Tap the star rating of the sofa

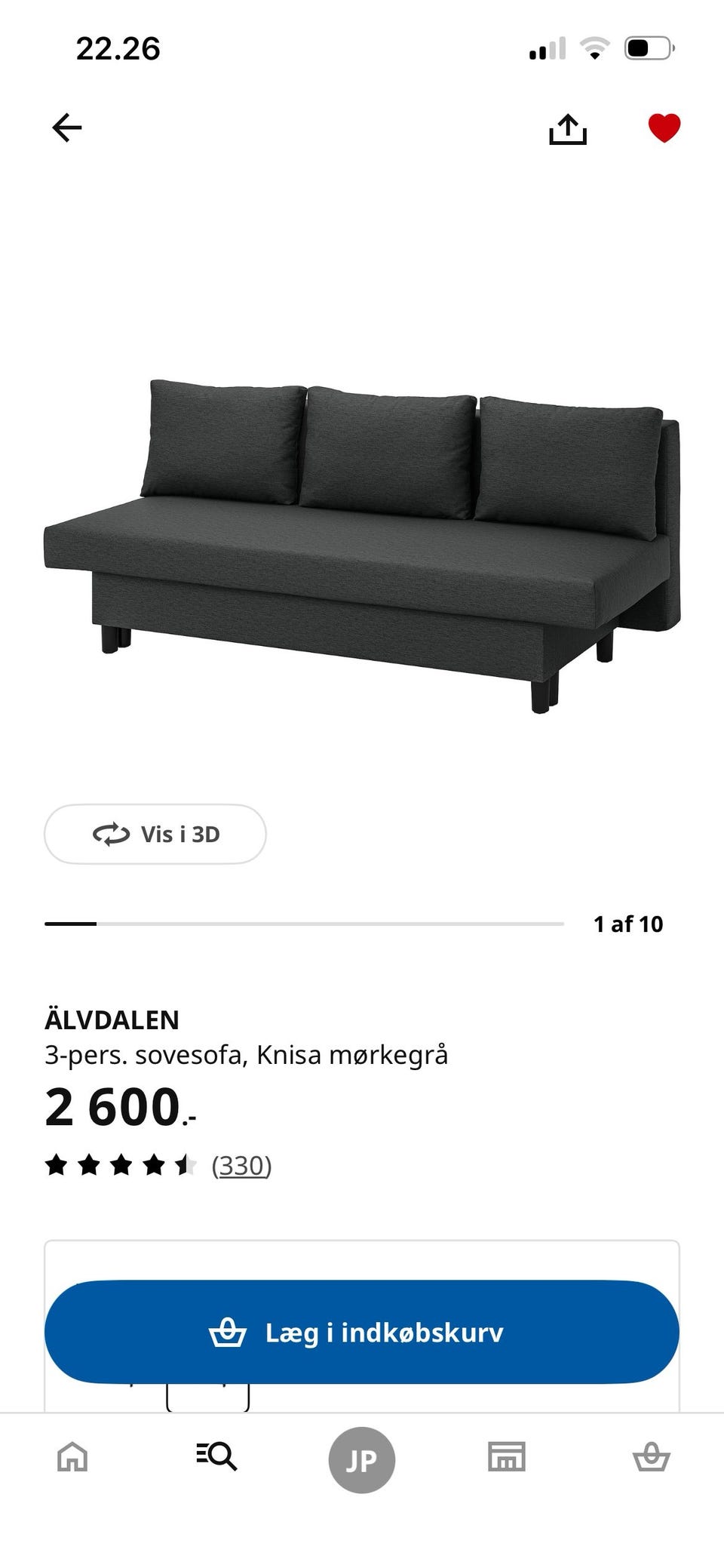point(121,1165)
